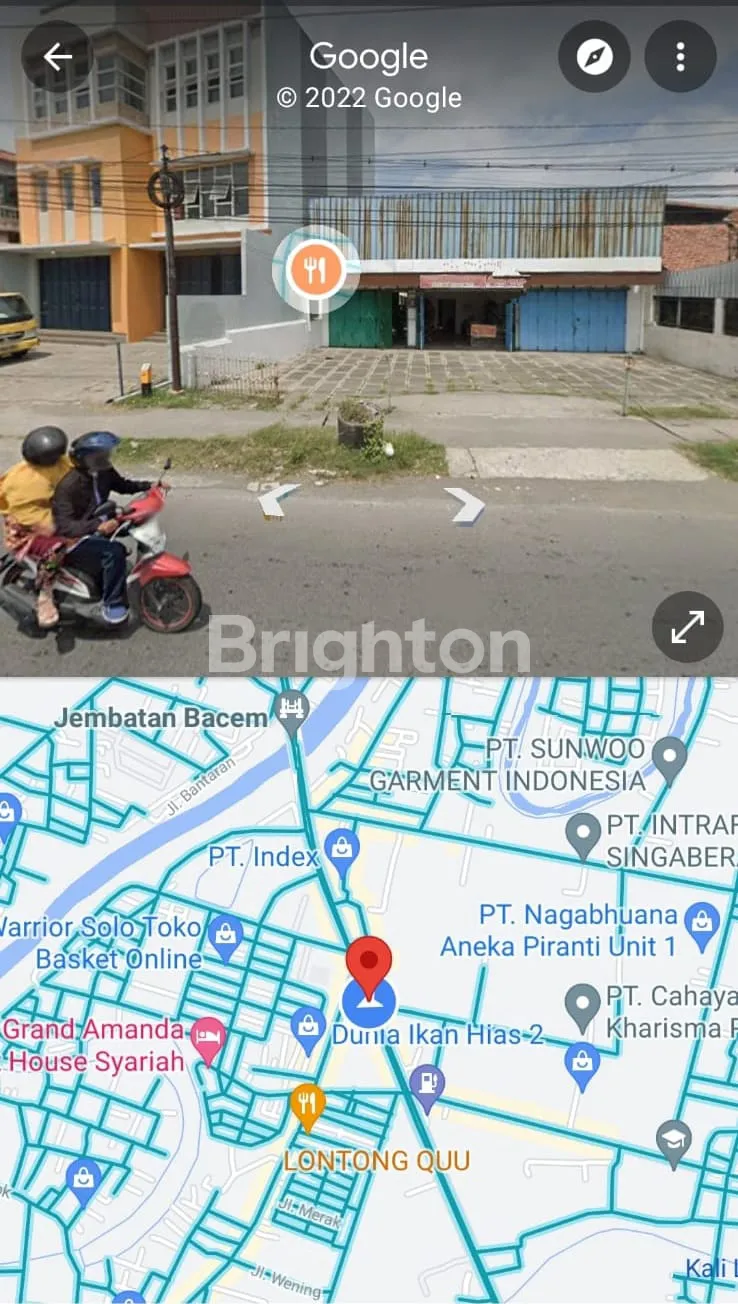Image resolution: width=738 pixels, height=1304 pixels.
Task: Open Dunia Ikan Hias 2 on map
Action: coord(308,1026)
